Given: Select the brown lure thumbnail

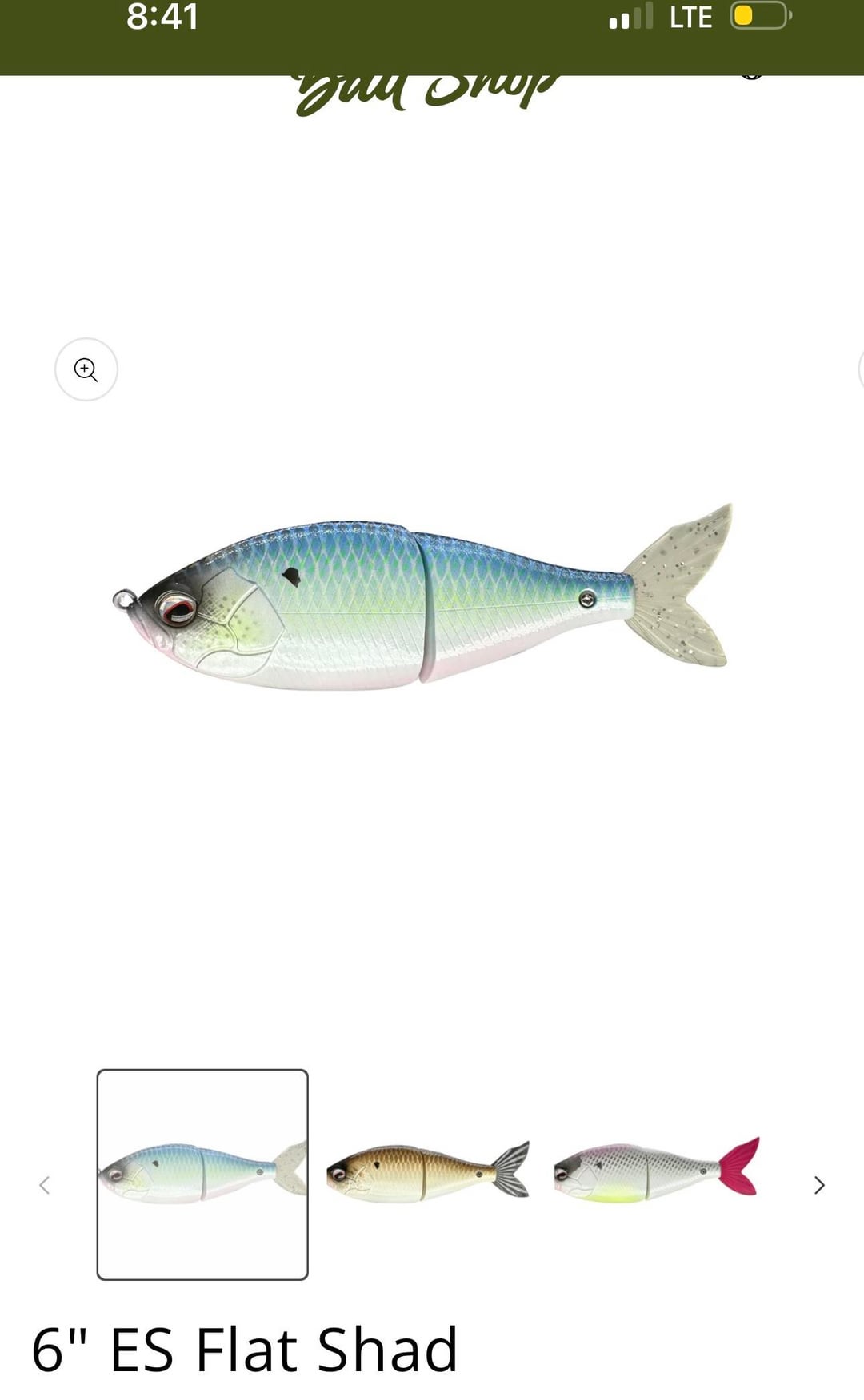Looking at the screenshot, I should tap(429, 1172).
